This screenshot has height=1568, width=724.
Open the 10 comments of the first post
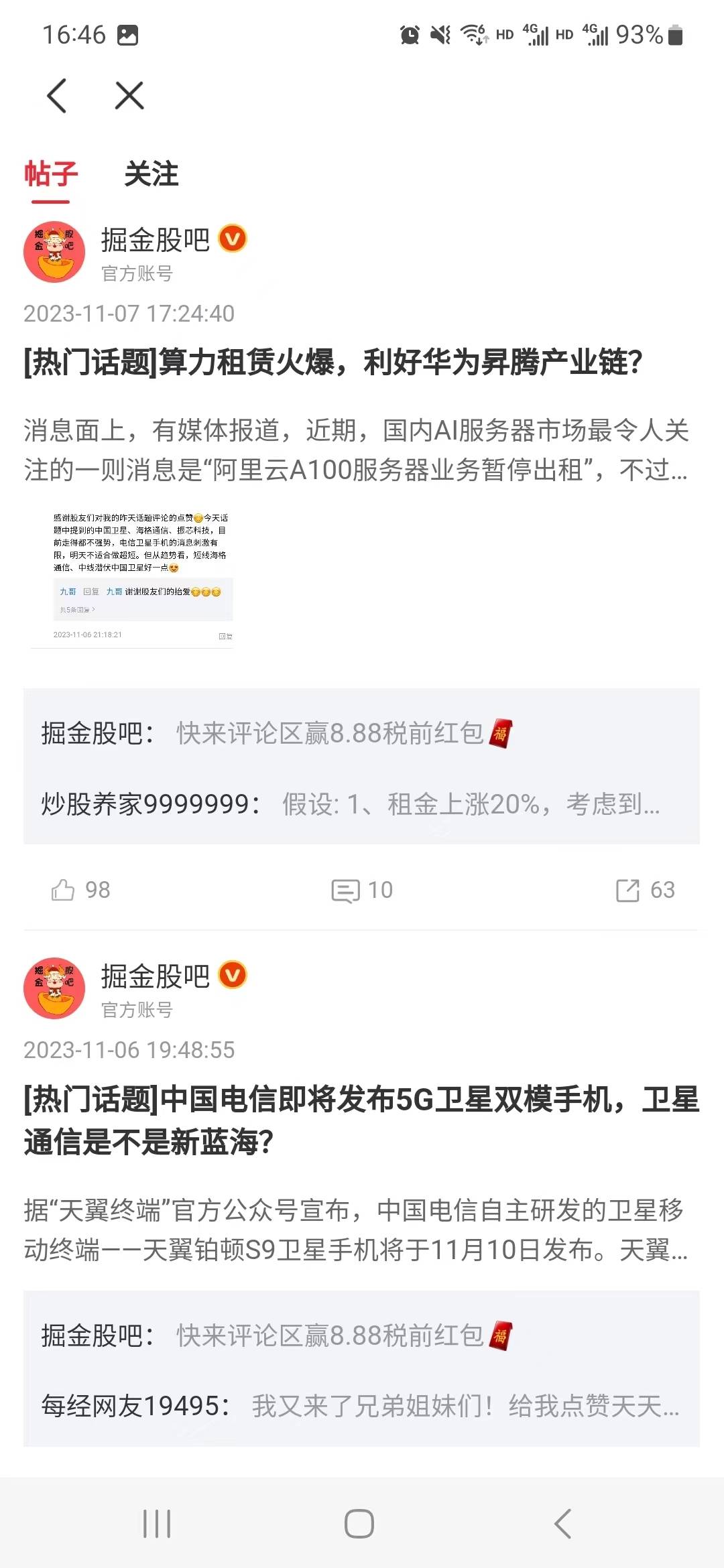click(362, 890)
